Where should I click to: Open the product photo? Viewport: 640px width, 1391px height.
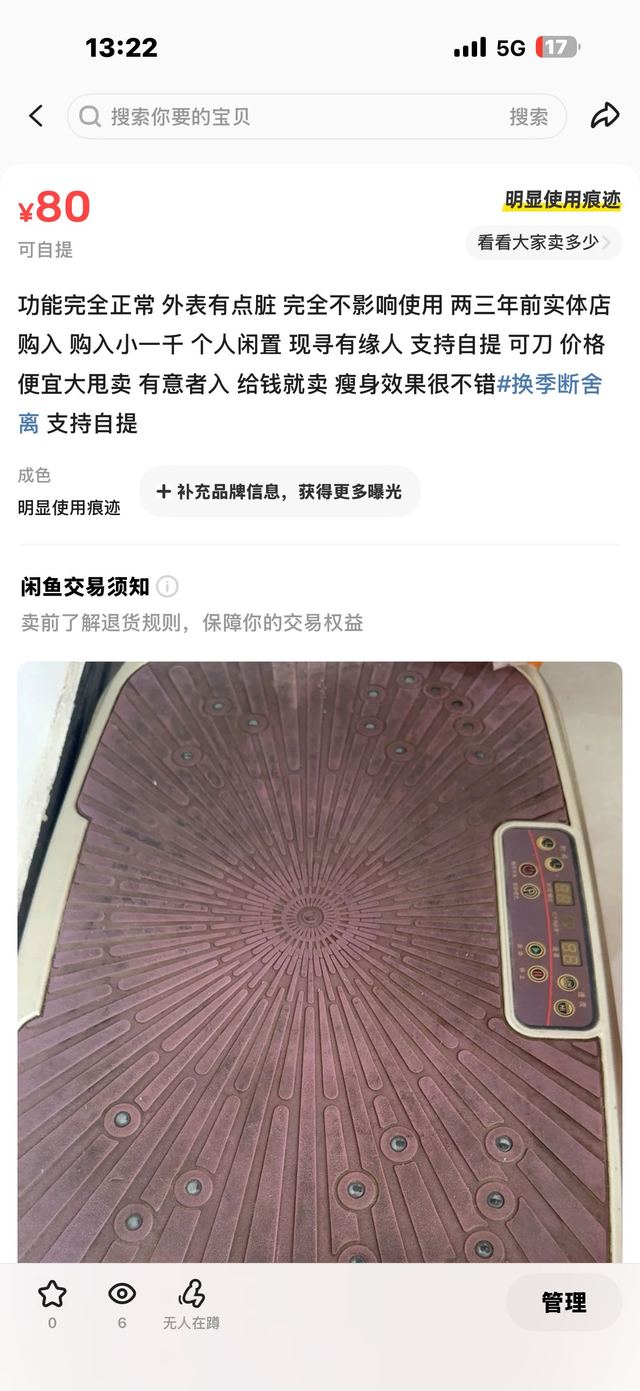[x=319, y=960]
